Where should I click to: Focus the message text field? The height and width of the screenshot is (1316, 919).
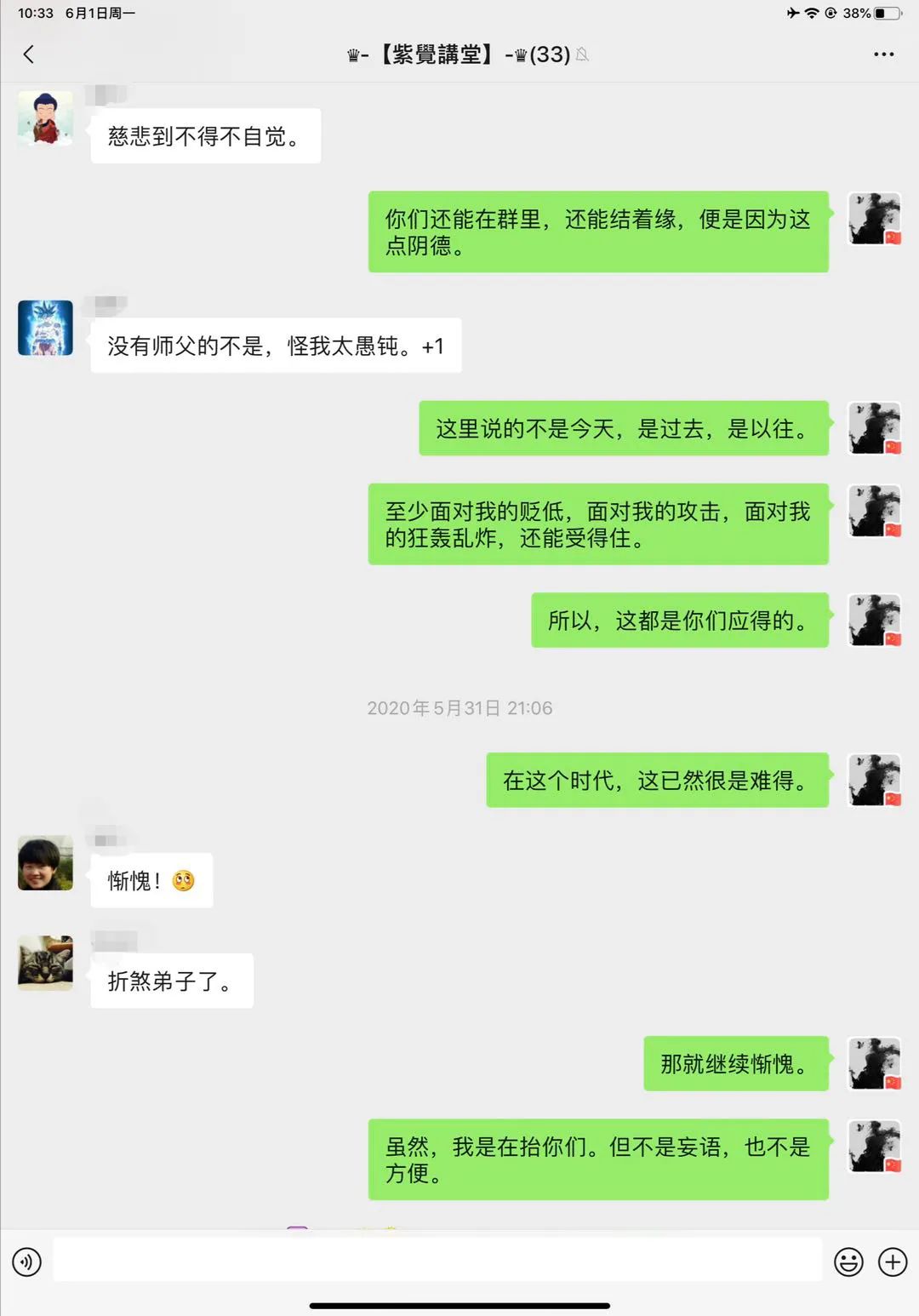pyautogui.click(x=437, y=1260)
